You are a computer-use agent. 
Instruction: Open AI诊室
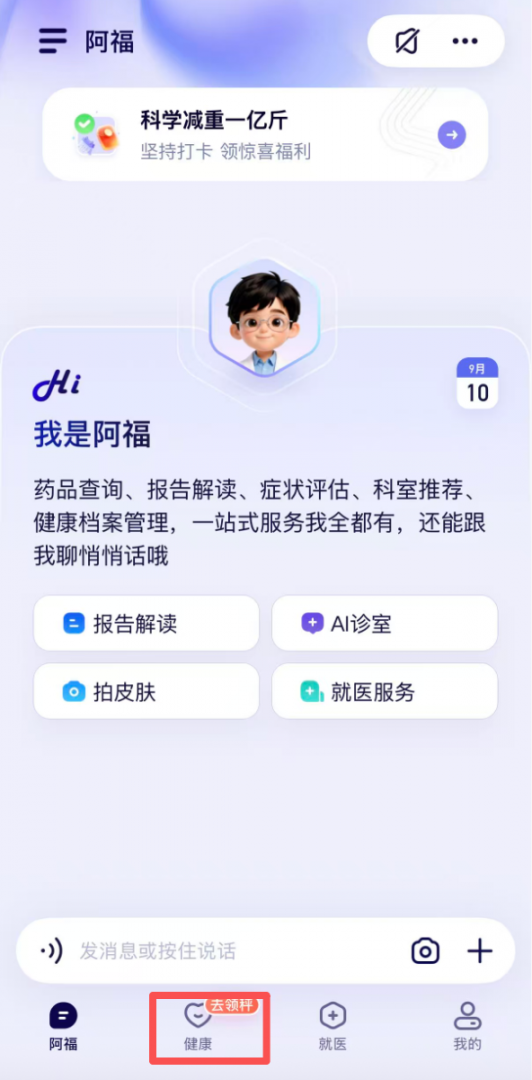tap(385, 623)
